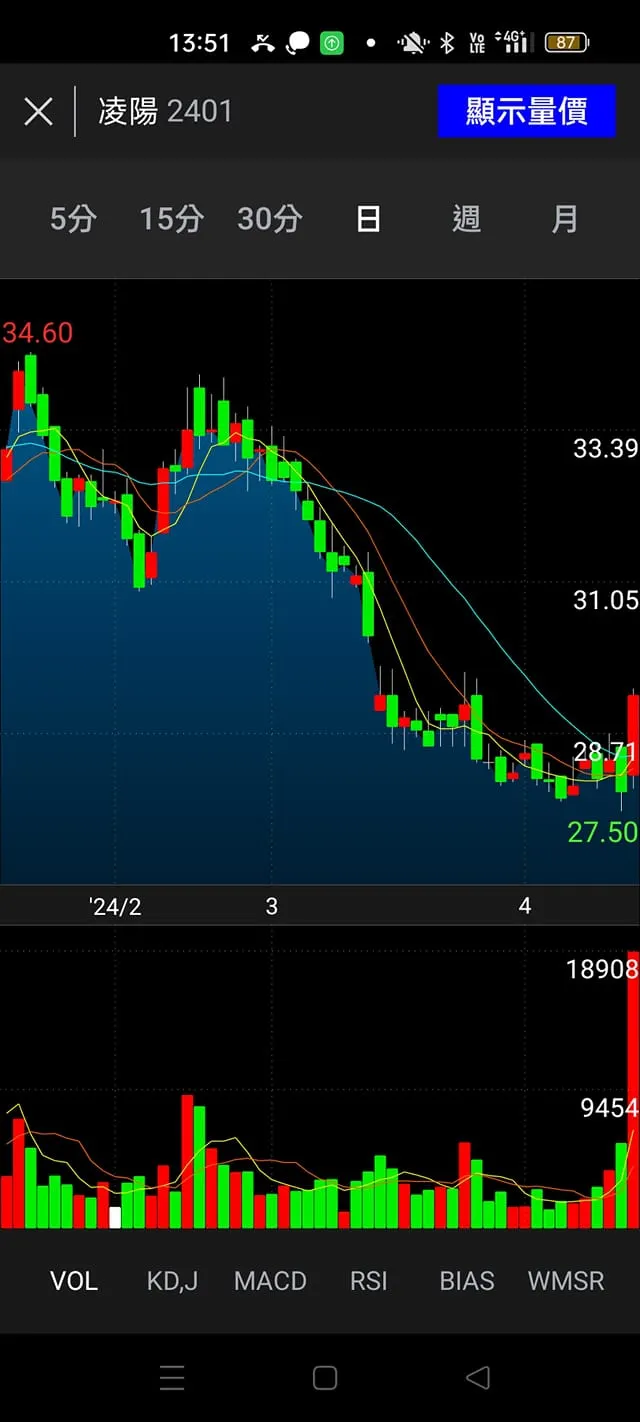Select the VOL indicator tab
Viewport: 640px width, 1422px height.
pyautogui.click(x=74, y=1281)
